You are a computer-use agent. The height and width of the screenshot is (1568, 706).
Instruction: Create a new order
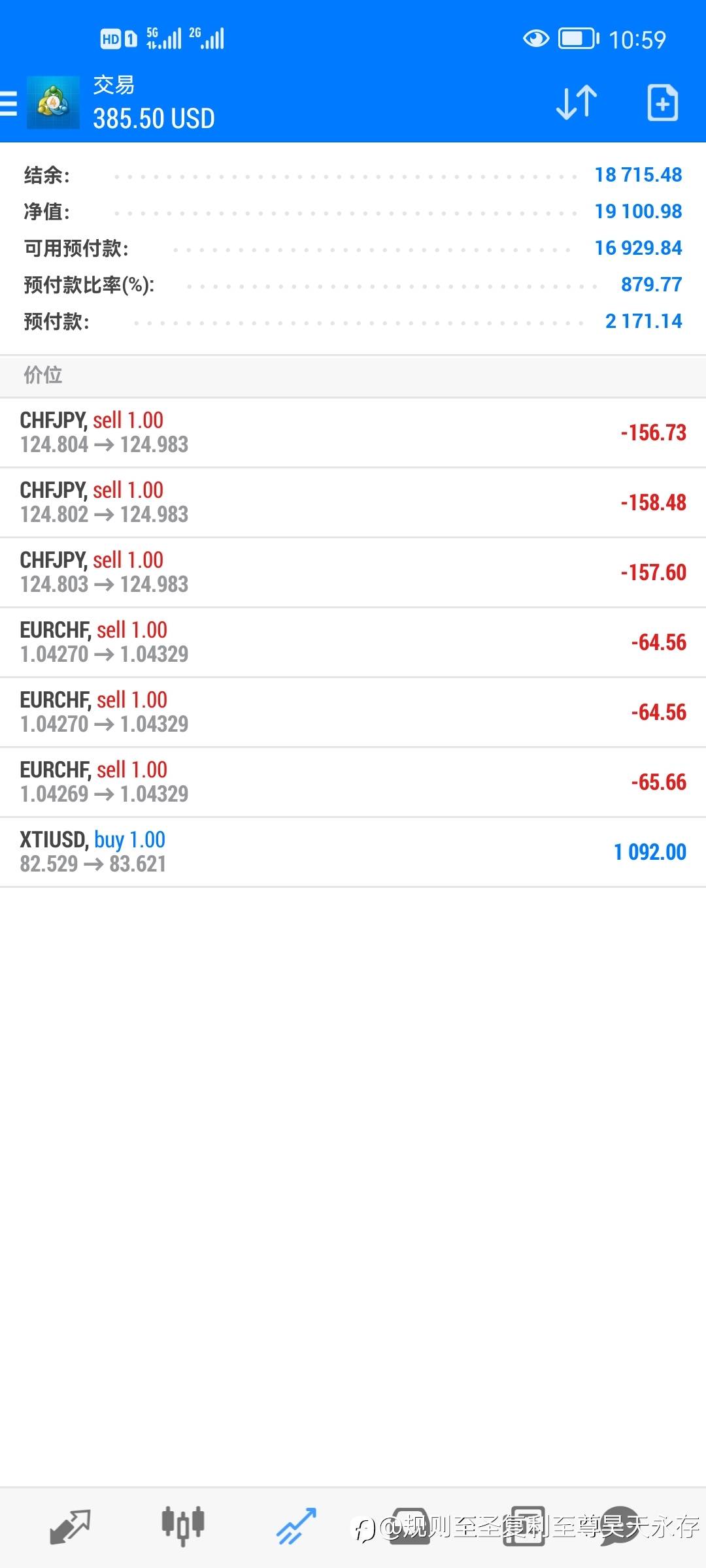pyautogui.click(x=662, y=103)
